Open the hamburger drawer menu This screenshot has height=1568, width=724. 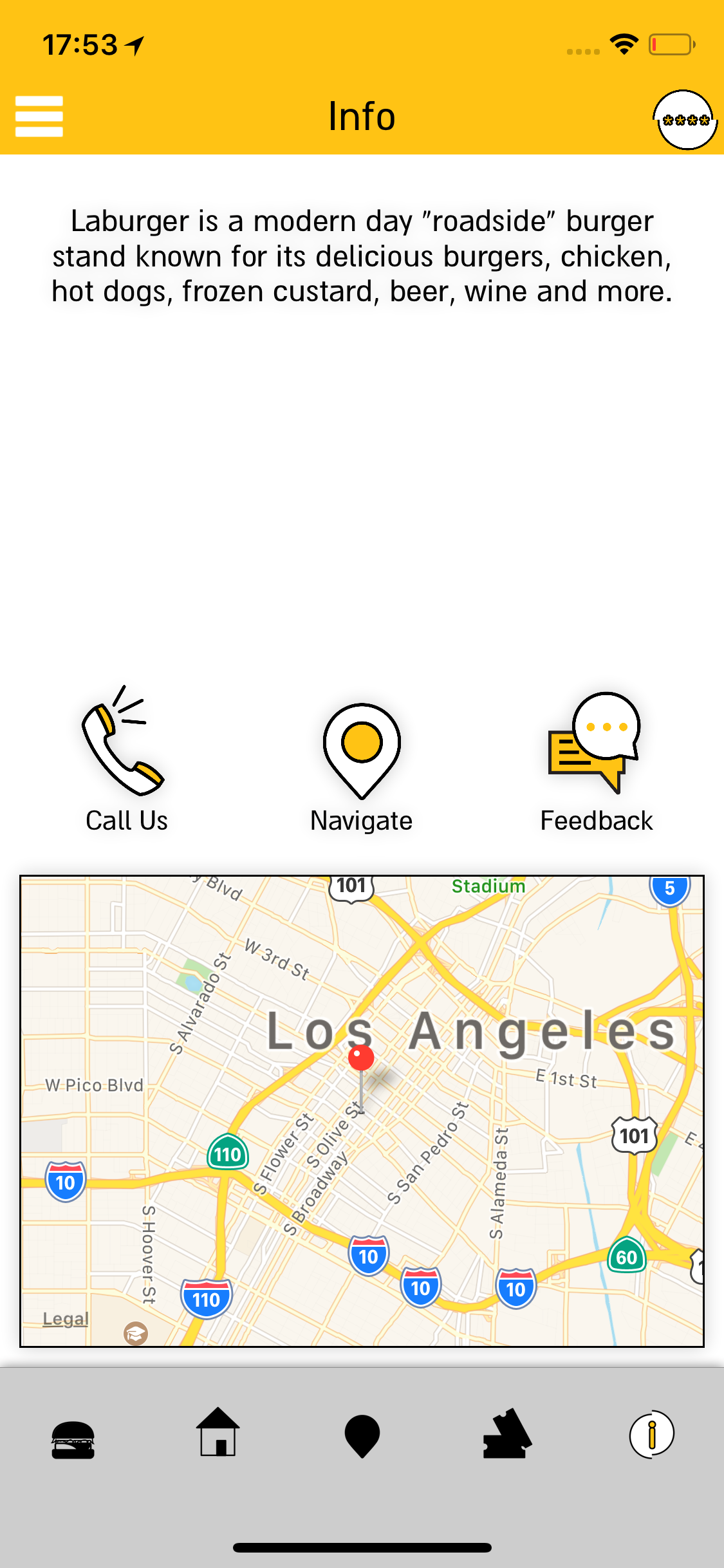pyautogui.click(x=39, y=117)
